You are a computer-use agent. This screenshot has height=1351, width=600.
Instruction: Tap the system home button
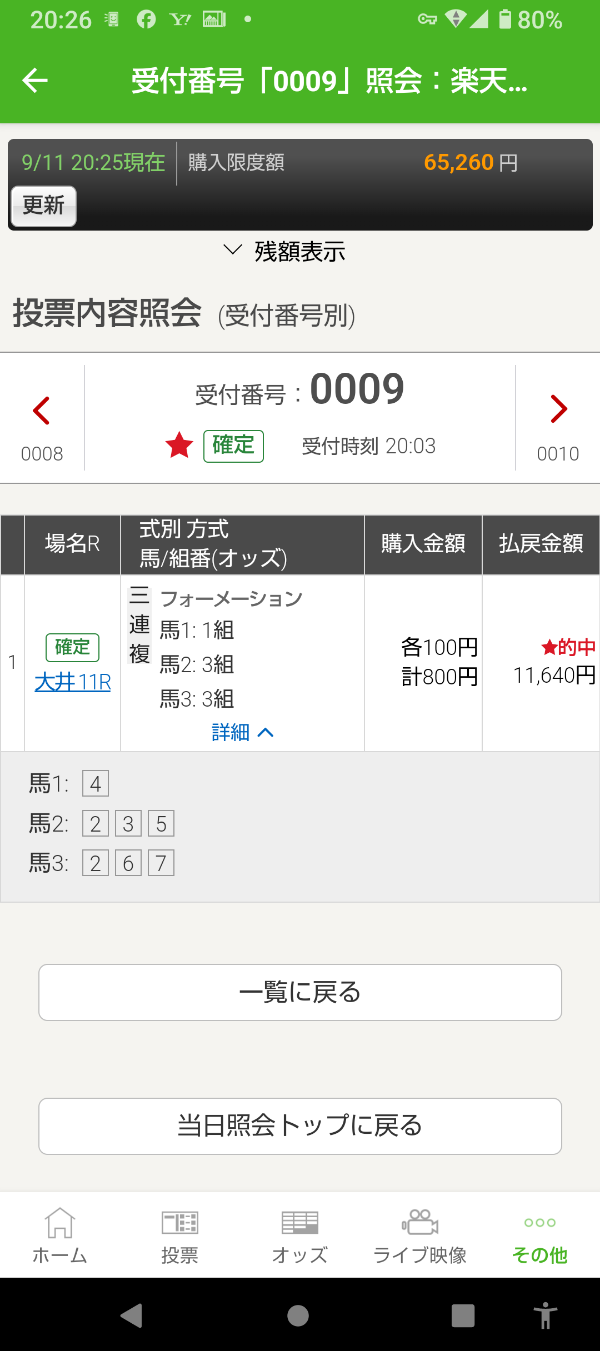(x=298, y=1315)
